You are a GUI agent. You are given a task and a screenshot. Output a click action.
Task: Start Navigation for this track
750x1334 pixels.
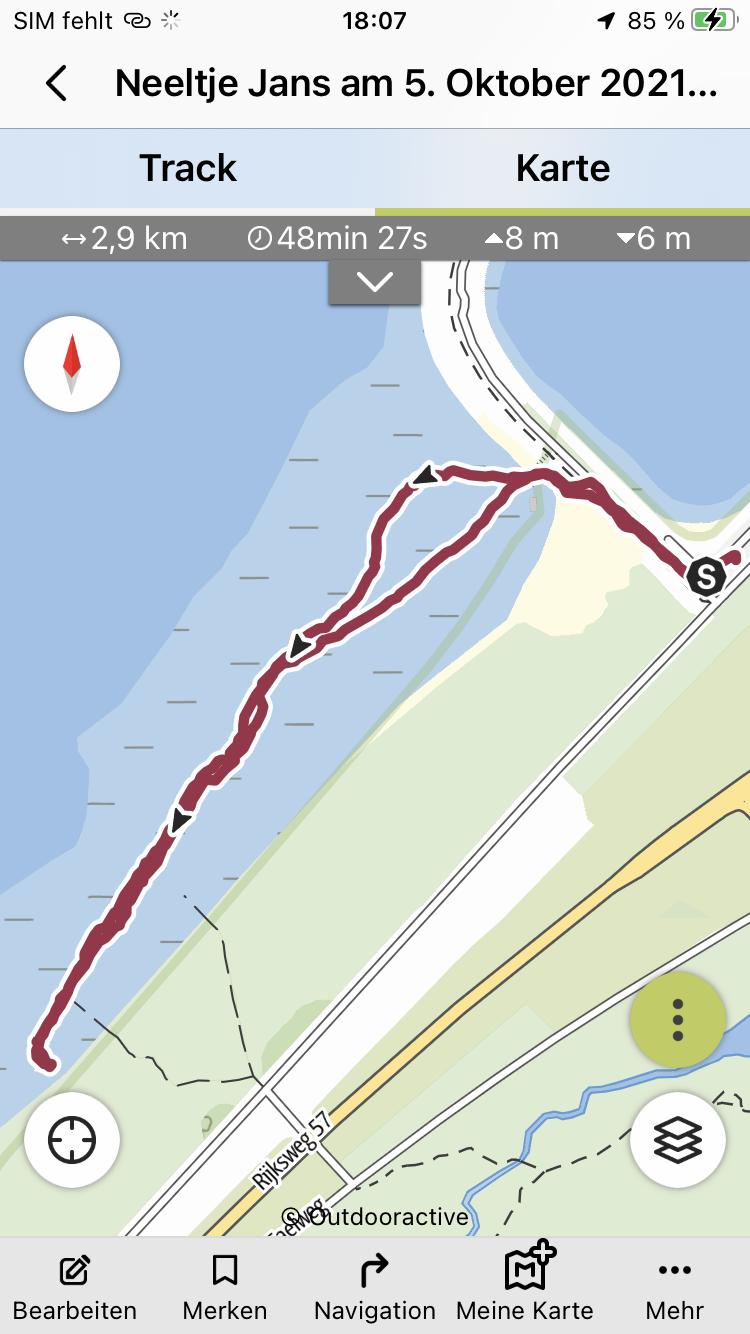click(x=375, y=1286)
